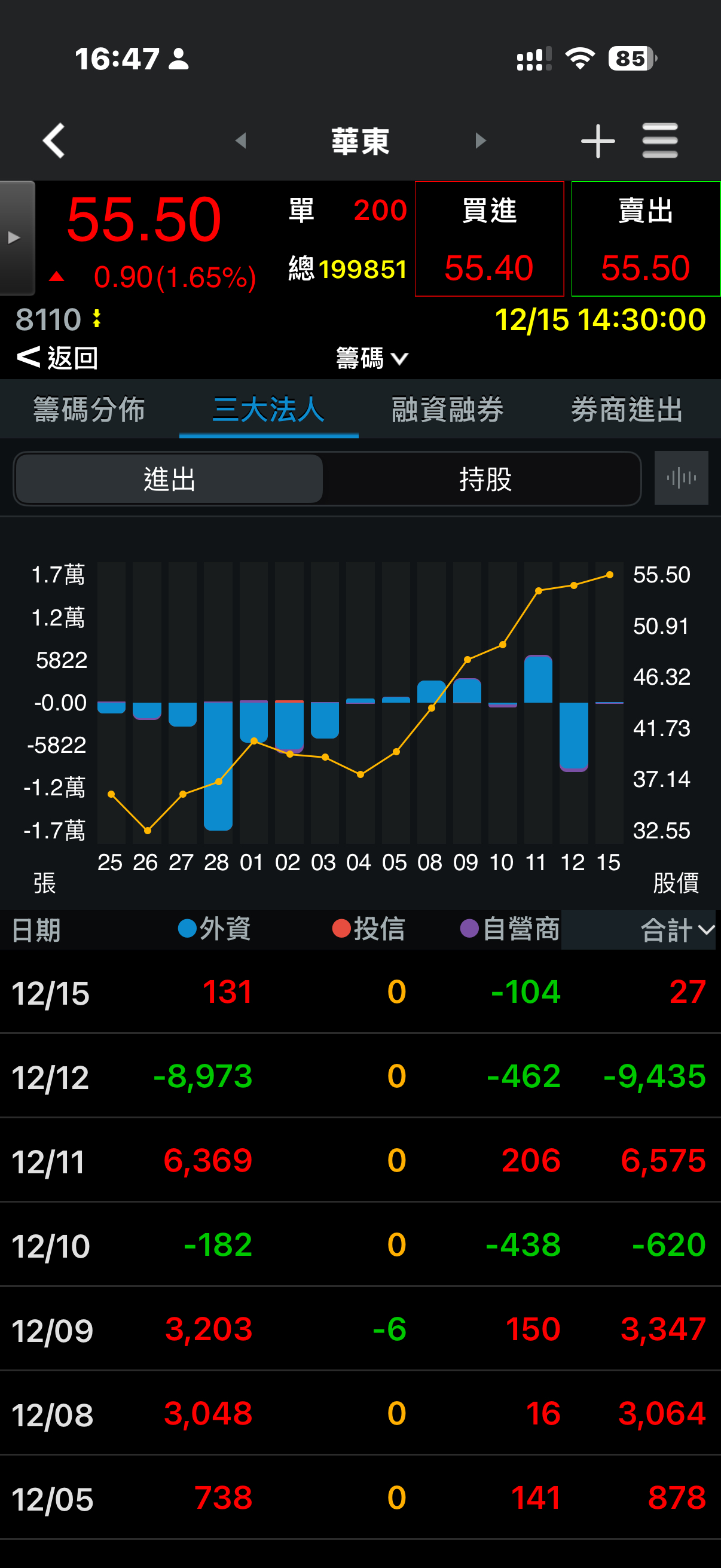Switch to the previous stock
Screen dimensions: 721x1568
pos(241,141)
